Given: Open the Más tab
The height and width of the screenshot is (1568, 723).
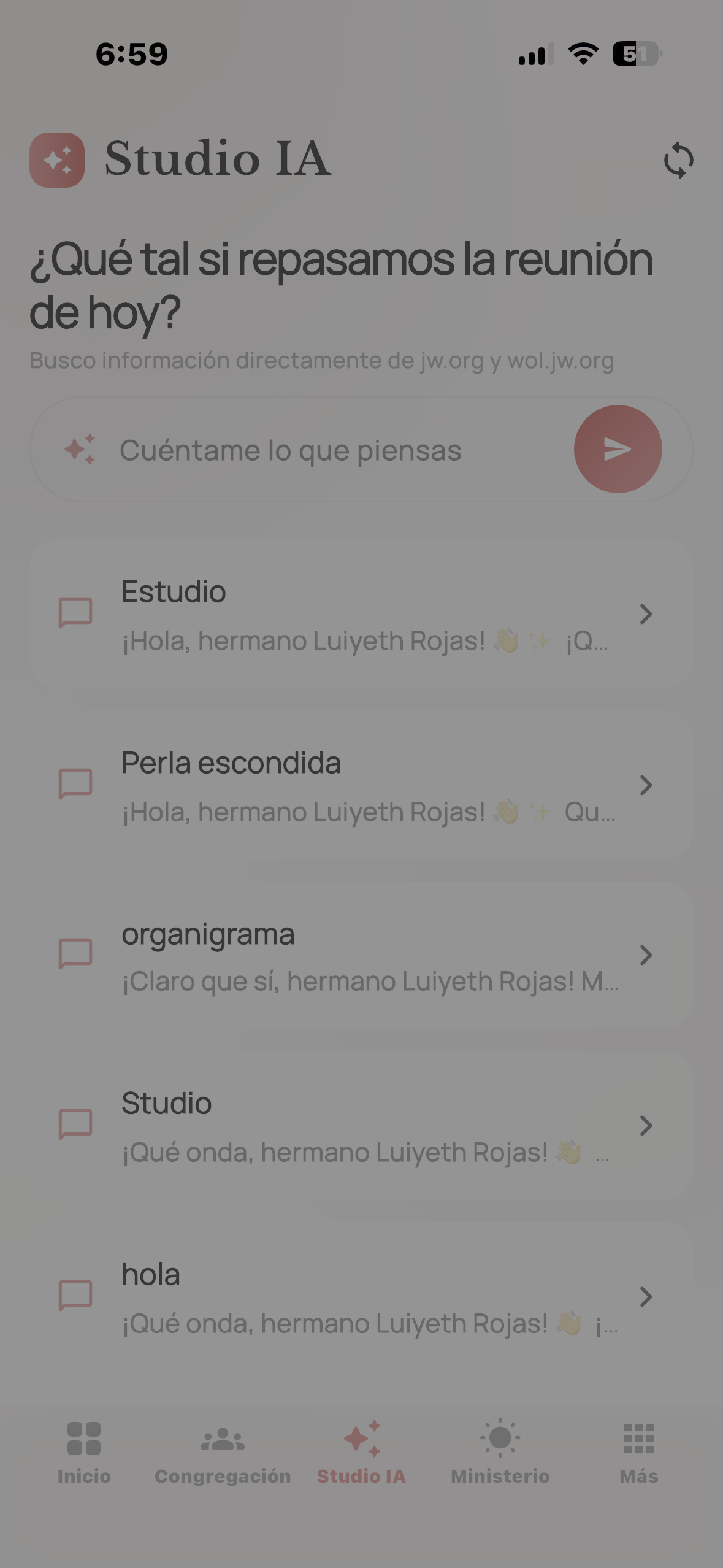Looking at the screenshot, I should tap(638, 1451).
